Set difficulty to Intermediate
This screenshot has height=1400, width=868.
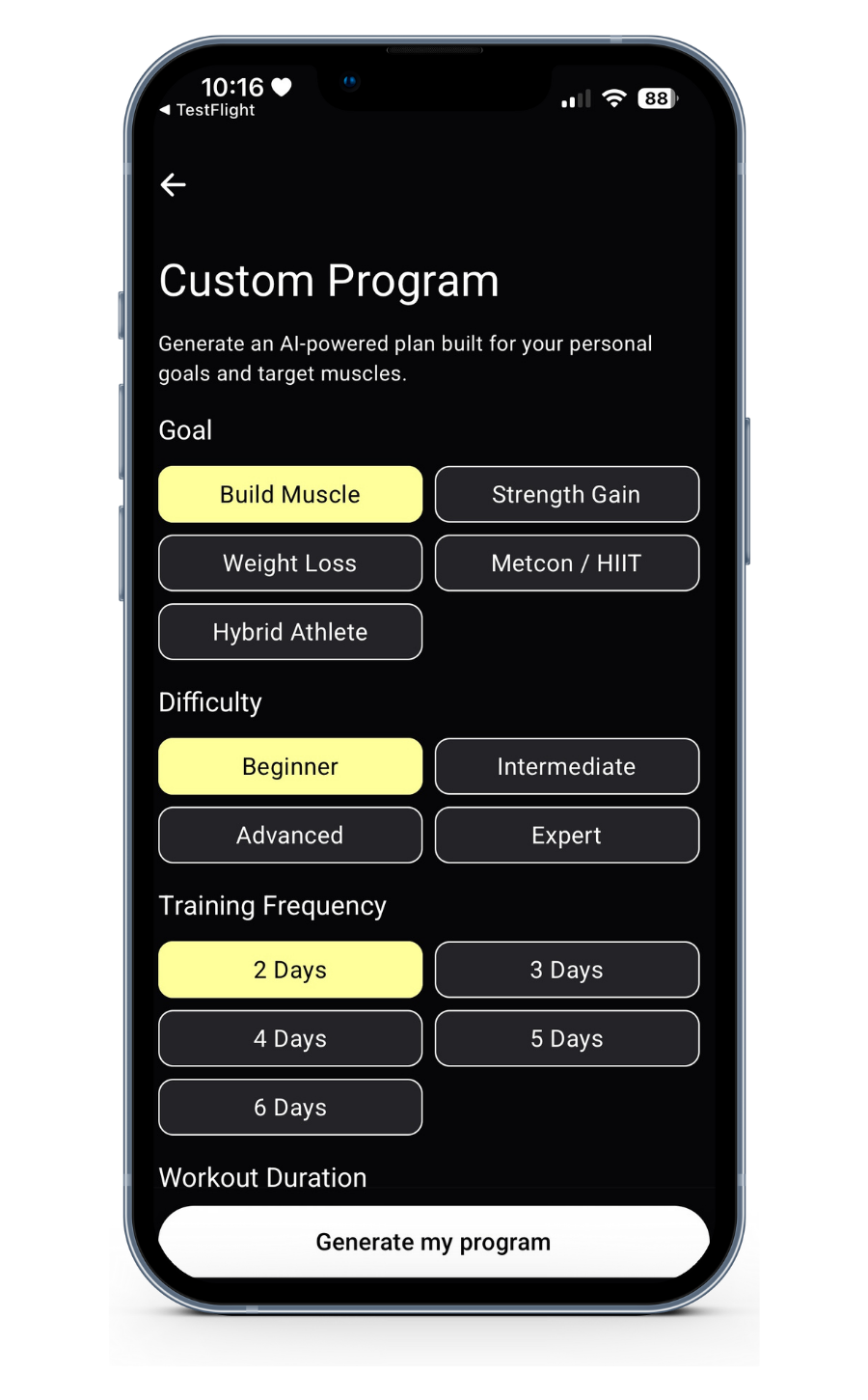(x=566, y=766)
